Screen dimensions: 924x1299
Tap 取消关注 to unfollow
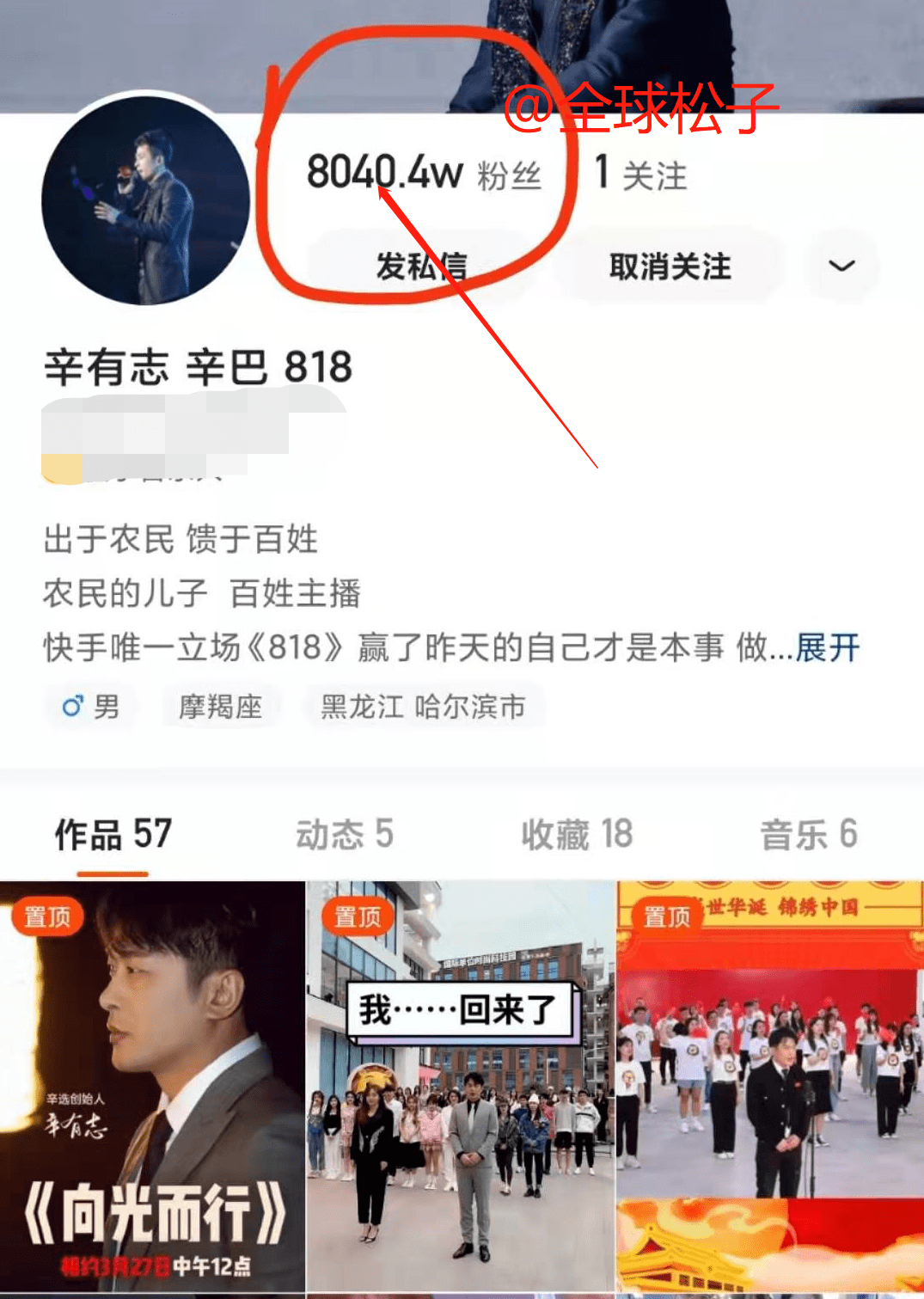tap(670, 267)
